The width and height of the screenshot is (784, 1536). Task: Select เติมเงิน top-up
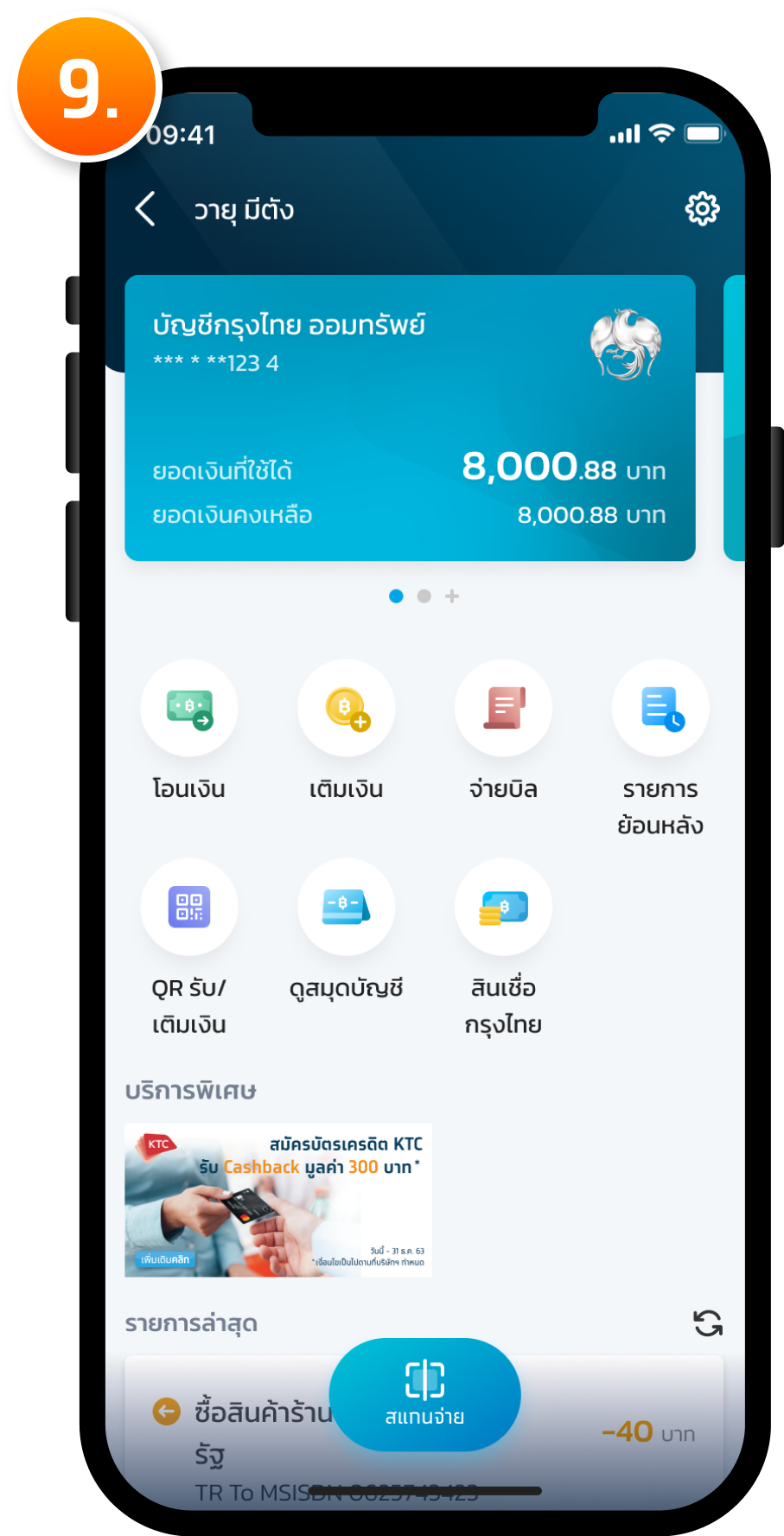point(346,709)
